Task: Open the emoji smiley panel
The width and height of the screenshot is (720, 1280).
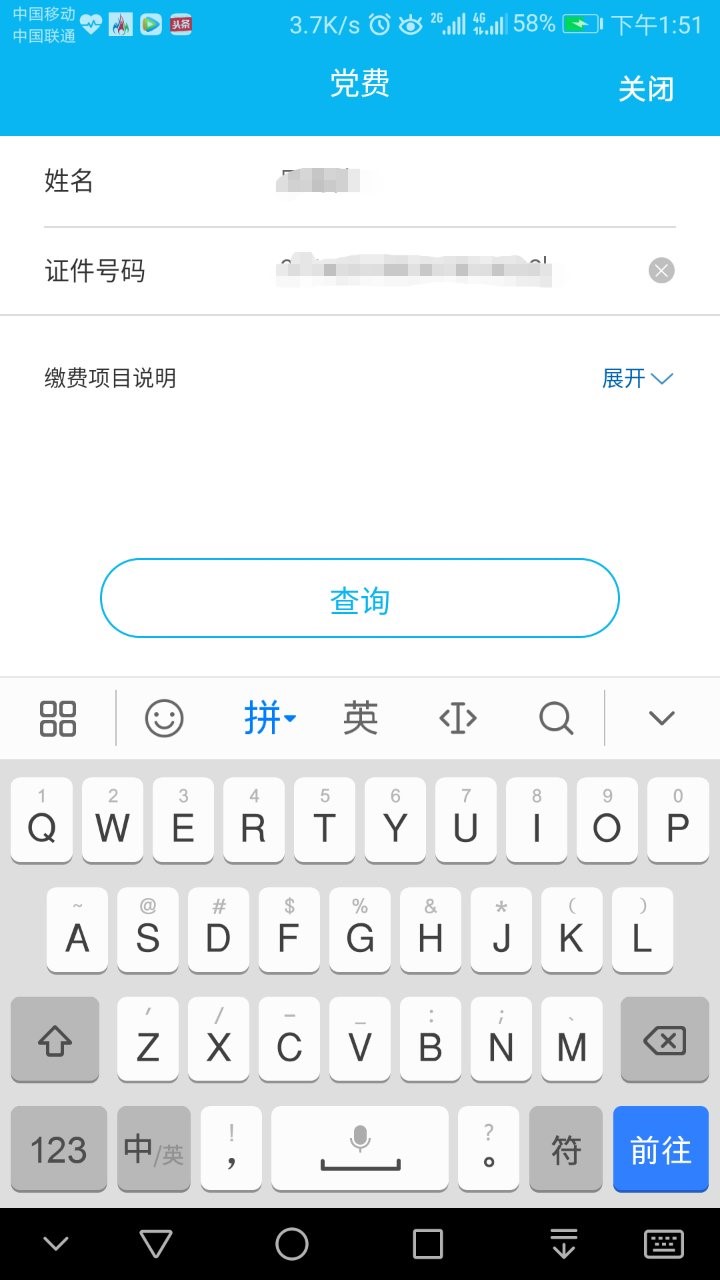Action: pos(164,718)
